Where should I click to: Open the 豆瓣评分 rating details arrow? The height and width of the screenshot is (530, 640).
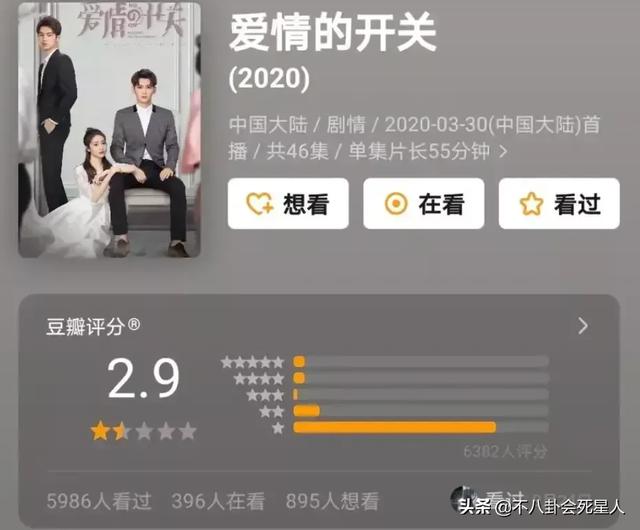[x=583, y=326]
